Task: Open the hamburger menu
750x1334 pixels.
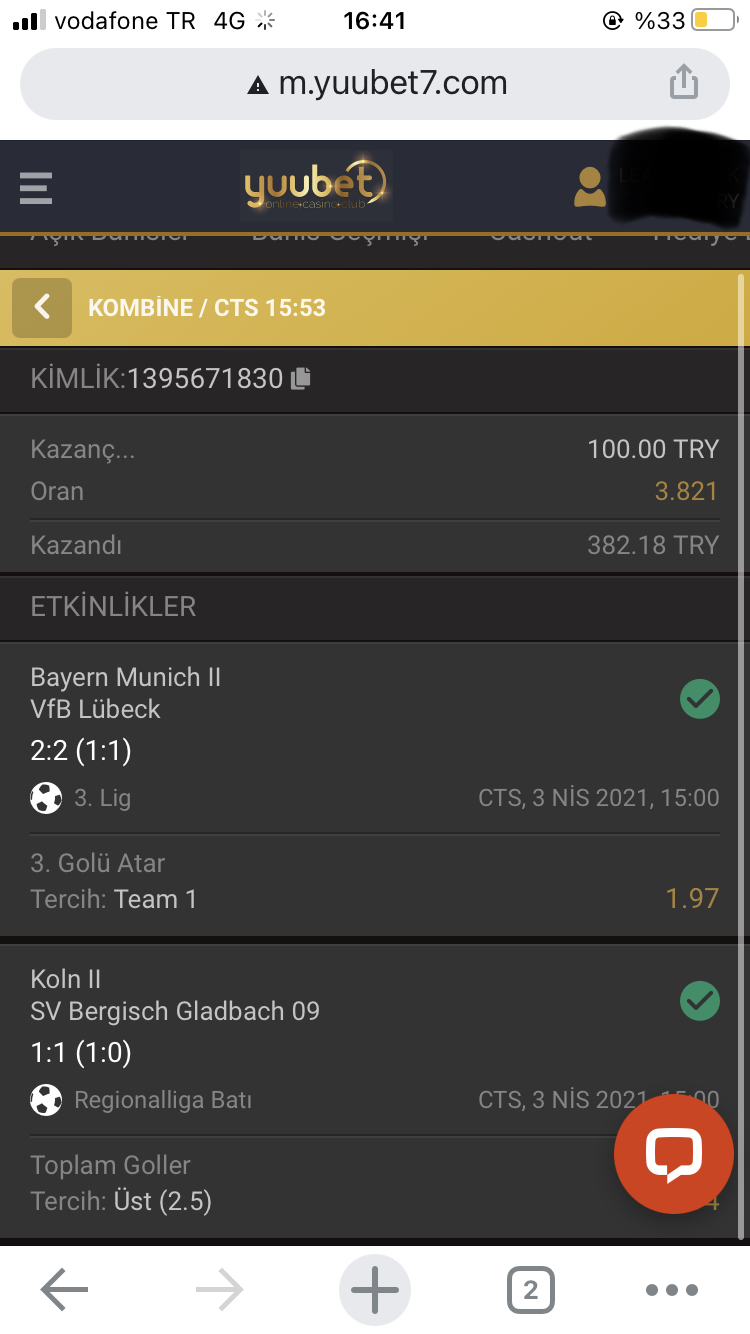Action: 36,188
